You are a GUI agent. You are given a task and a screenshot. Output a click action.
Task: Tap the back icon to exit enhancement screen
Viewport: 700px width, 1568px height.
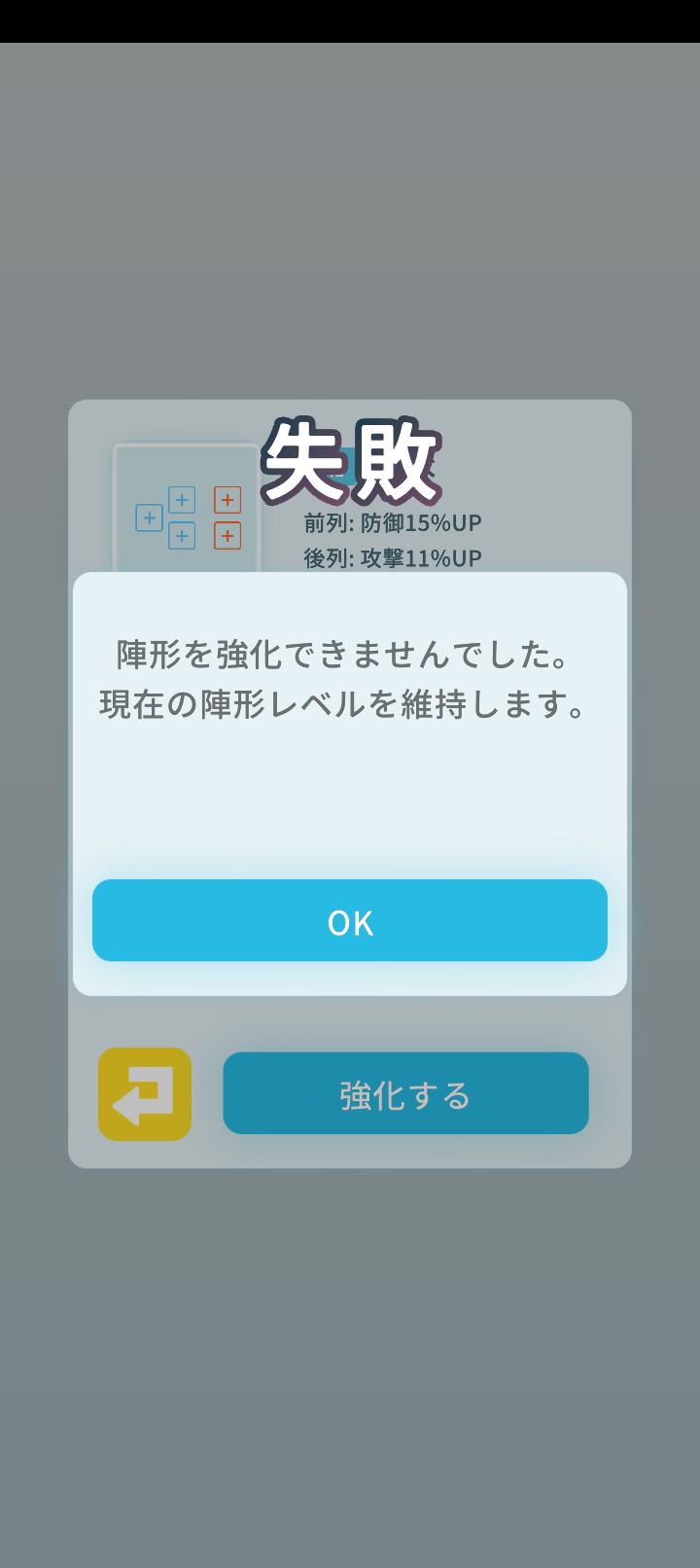tap(144, 1092)
